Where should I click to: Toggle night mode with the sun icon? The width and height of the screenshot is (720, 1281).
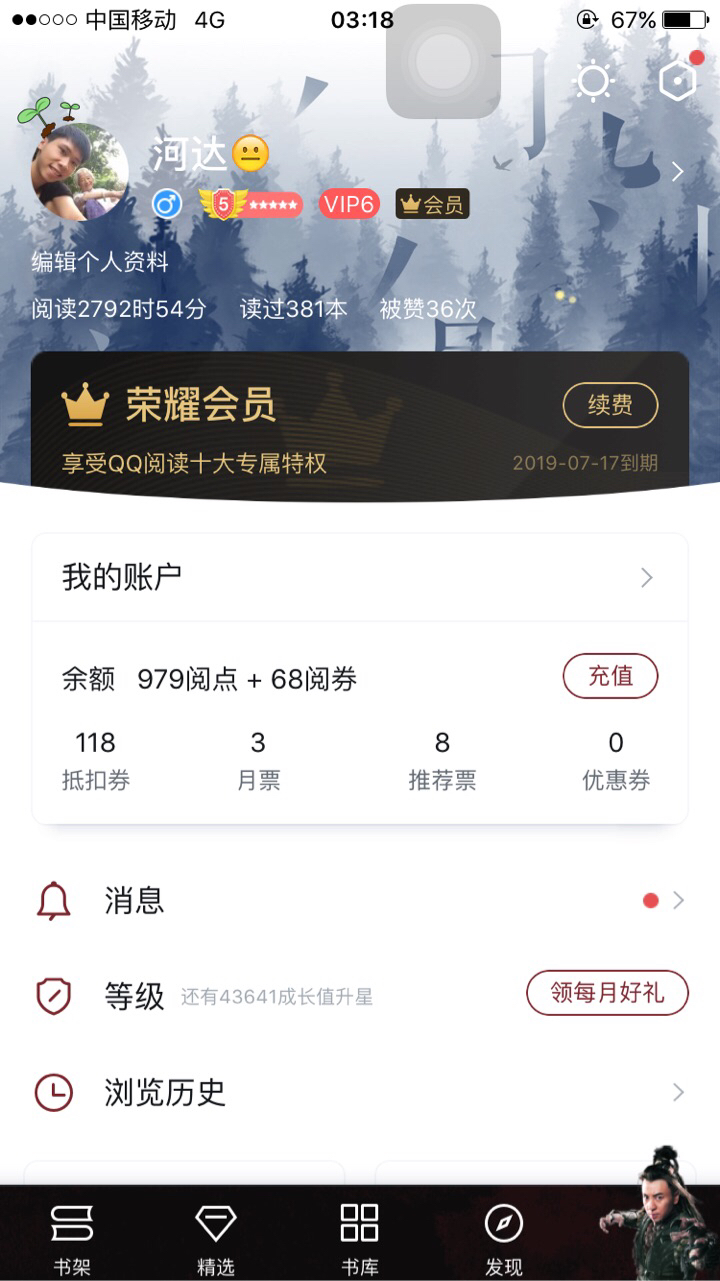[x=593, y=81]
